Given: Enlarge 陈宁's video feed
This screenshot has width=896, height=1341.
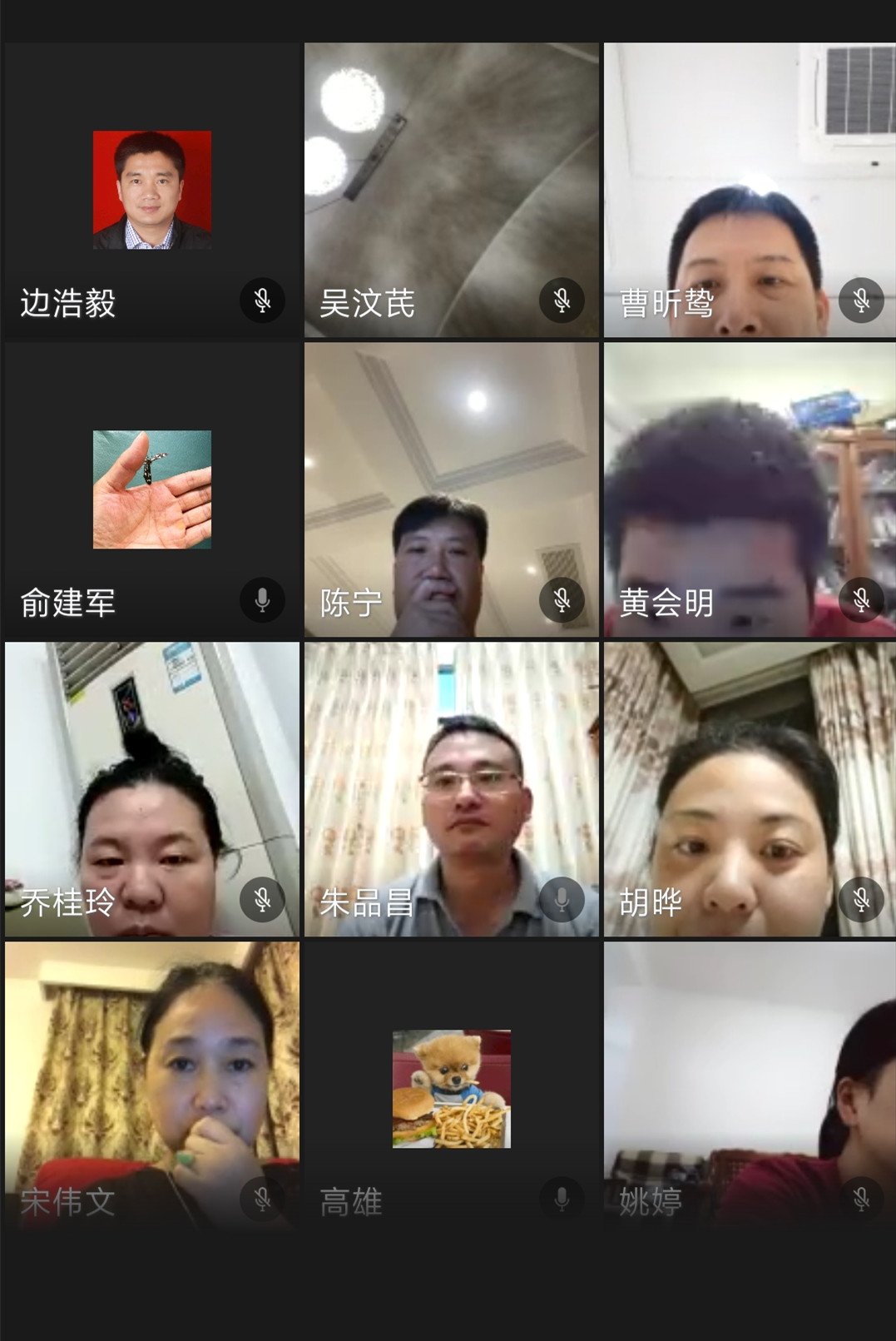Looking at the screenshot, I should [451, 489].
